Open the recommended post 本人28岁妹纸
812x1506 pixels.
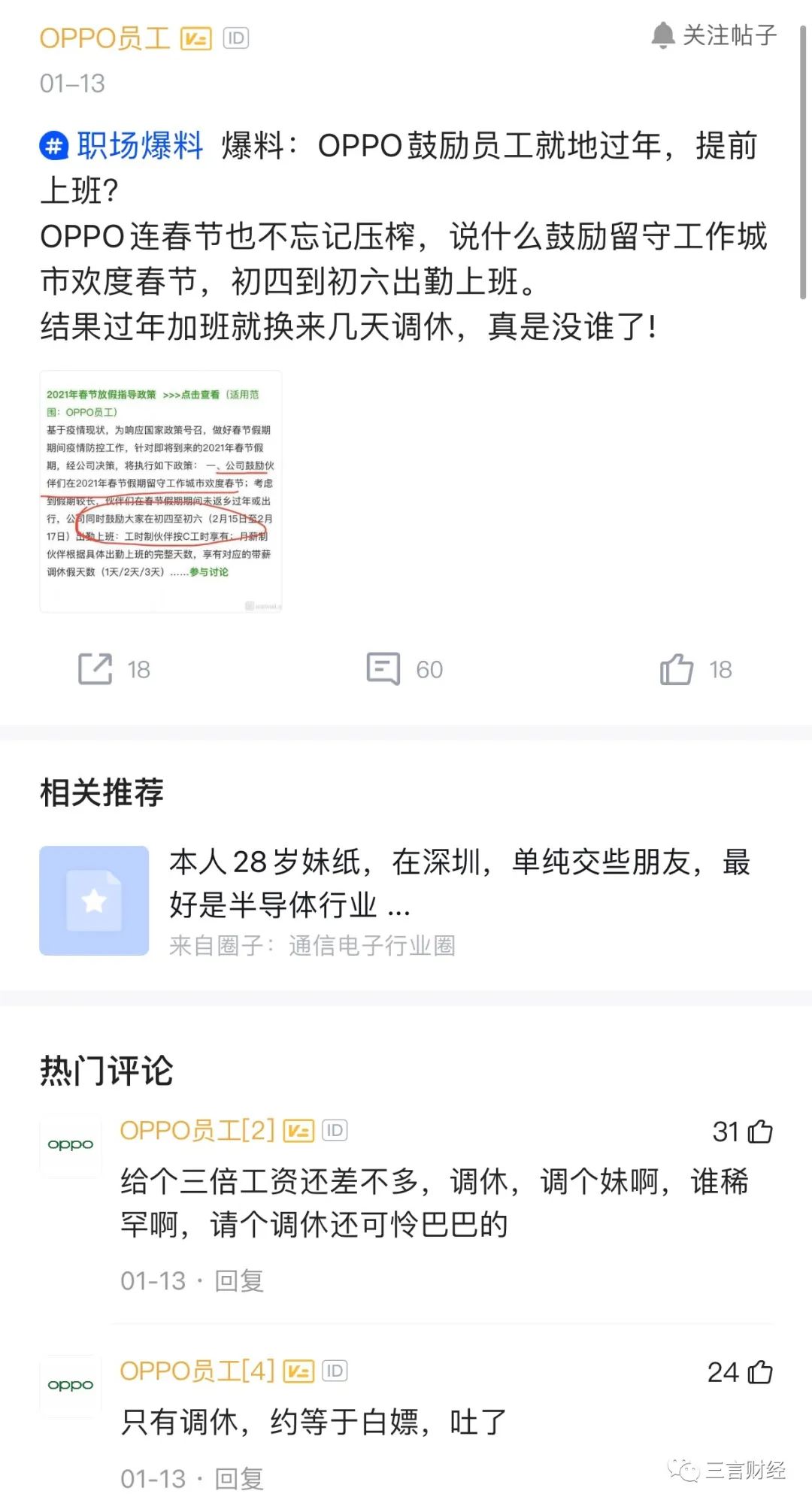coord(459,883)
